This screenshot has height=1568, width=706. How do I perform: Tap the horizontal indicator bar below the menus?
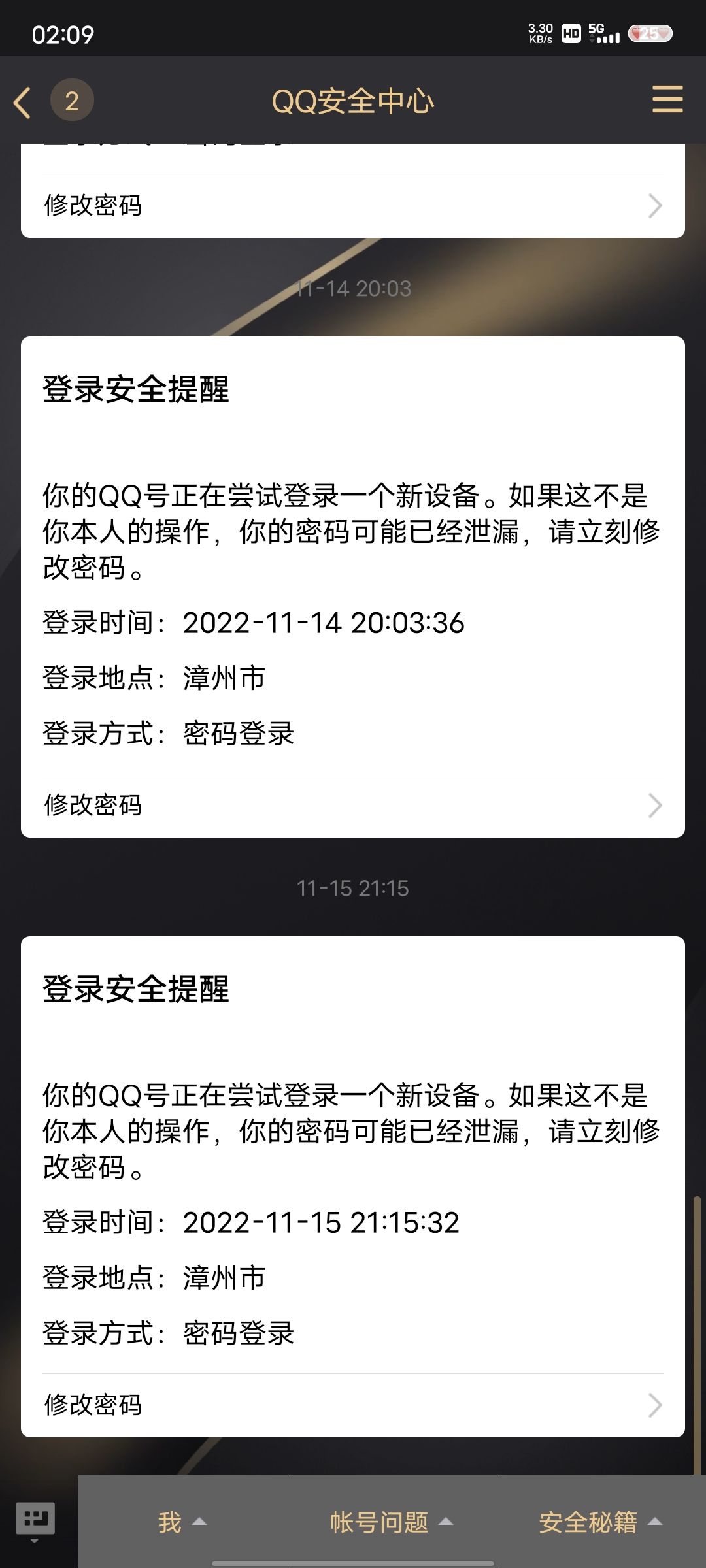pyautogui.click(x=353, y=1563)
